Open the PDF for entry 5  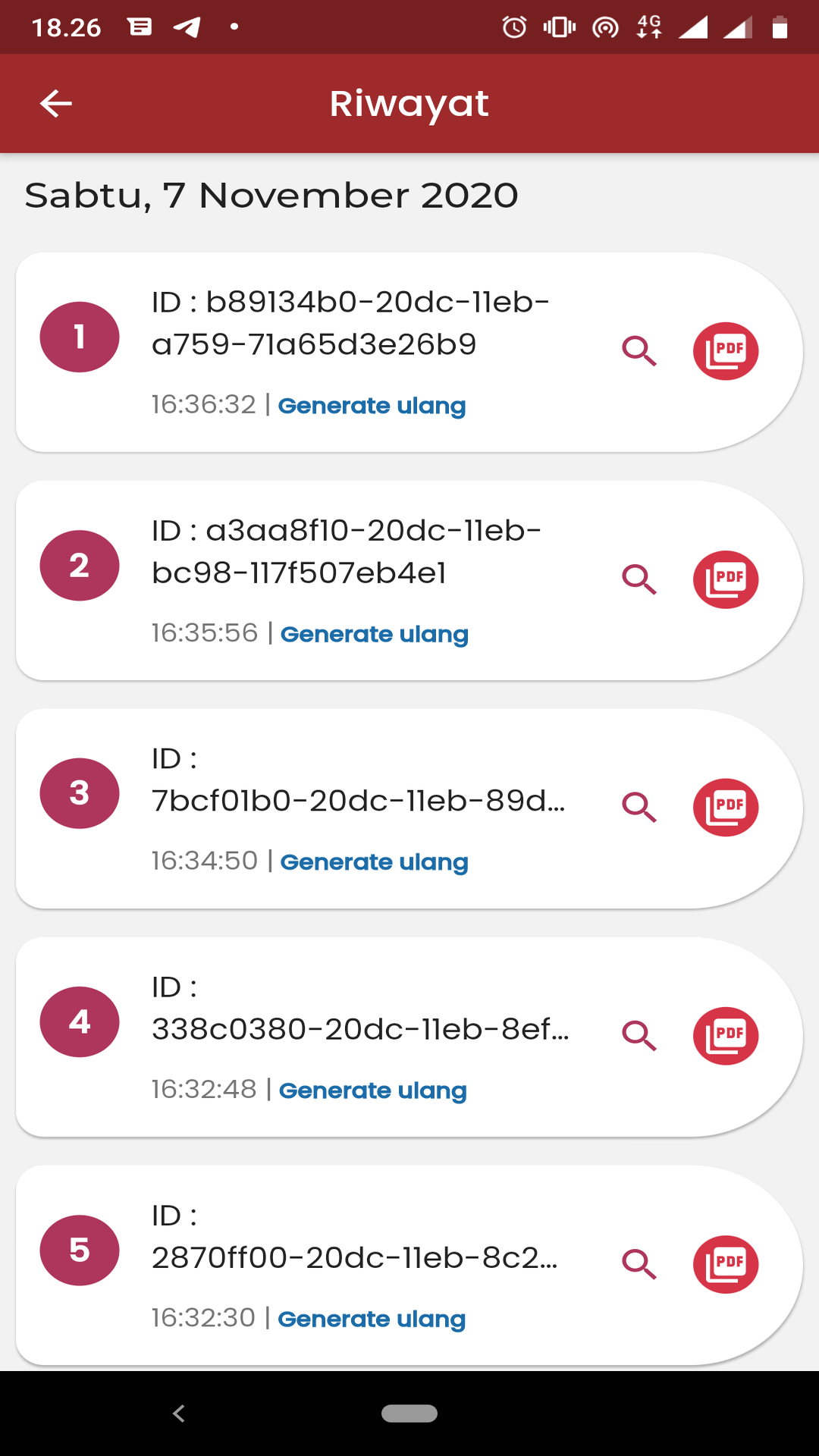click(726, 1264)
